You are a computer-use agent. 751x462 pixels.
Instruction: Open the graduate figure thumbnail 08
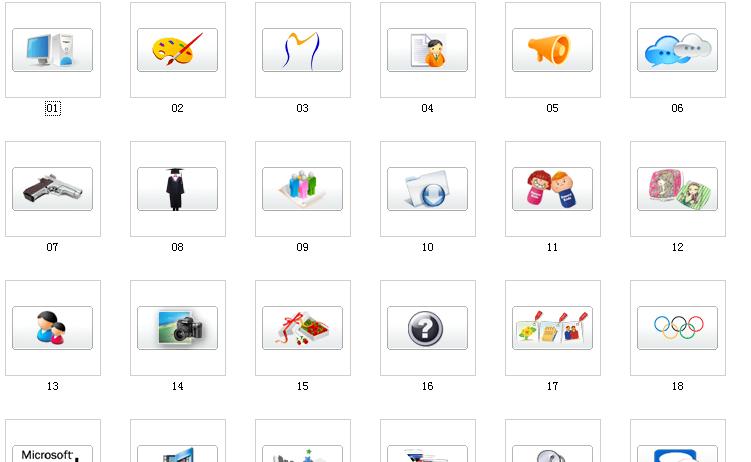177,189
